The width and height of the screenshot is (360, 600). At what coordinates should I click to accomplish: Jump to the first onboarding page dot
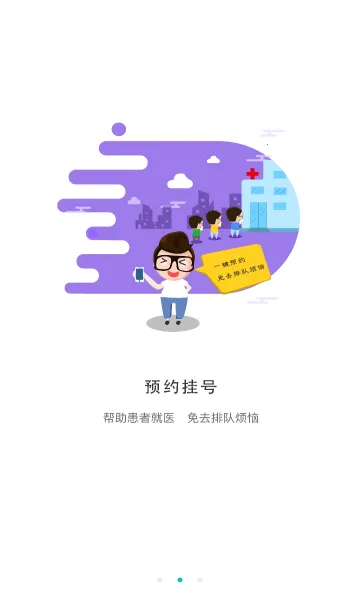[160, 580]
